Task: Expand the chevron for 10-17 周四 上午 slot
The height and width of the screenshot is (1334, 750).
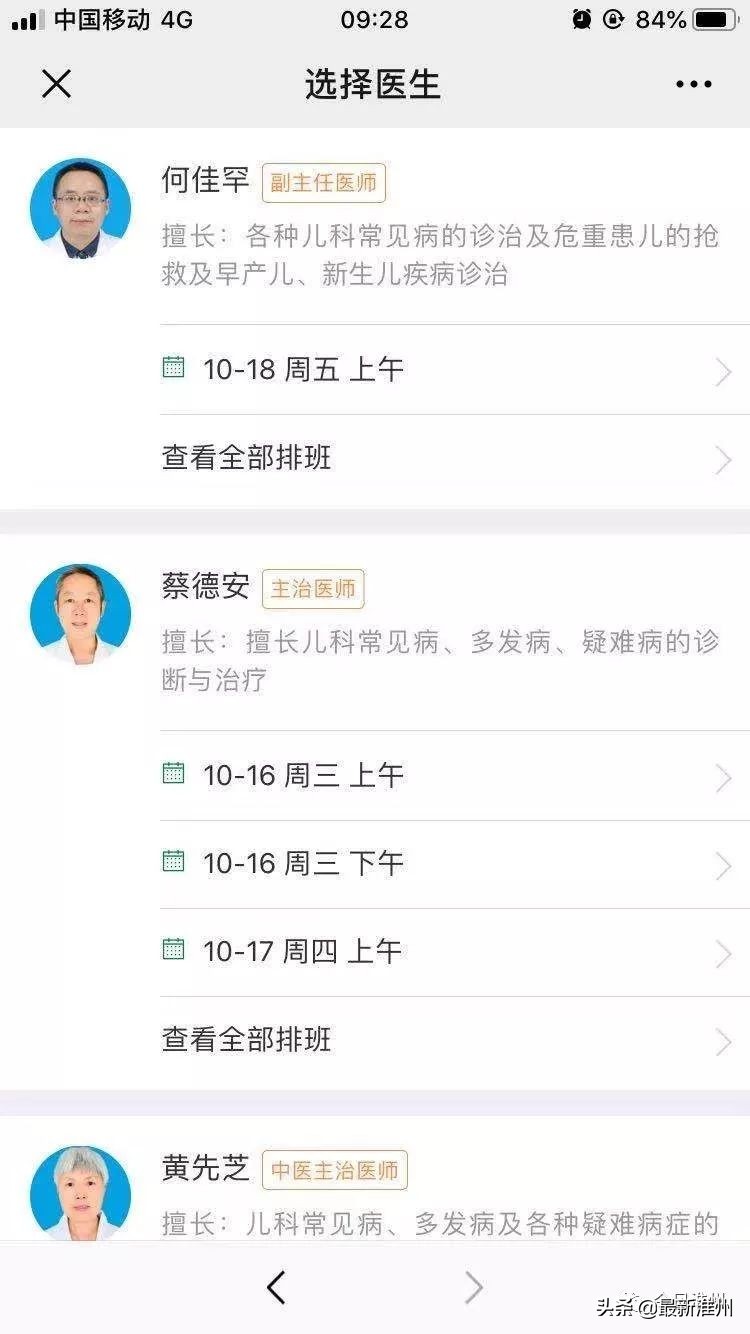Action: 723,954
